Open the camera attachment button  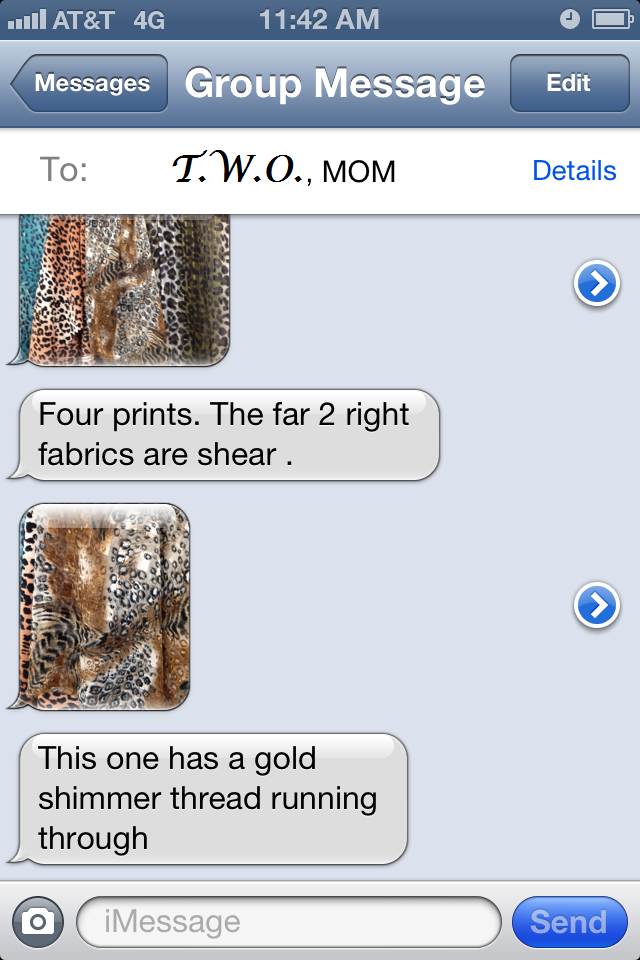pos(38,921)
